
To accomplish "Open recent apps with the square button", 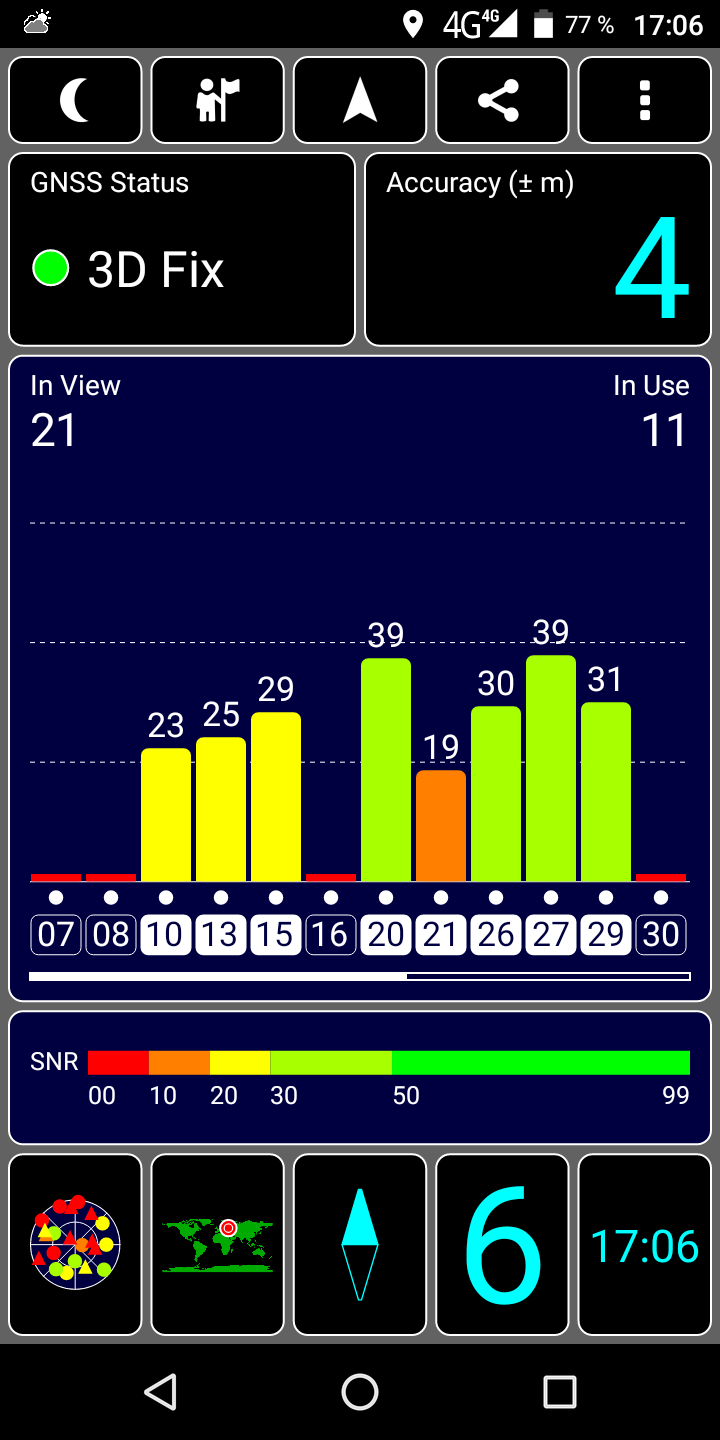I will point(560,1391).
